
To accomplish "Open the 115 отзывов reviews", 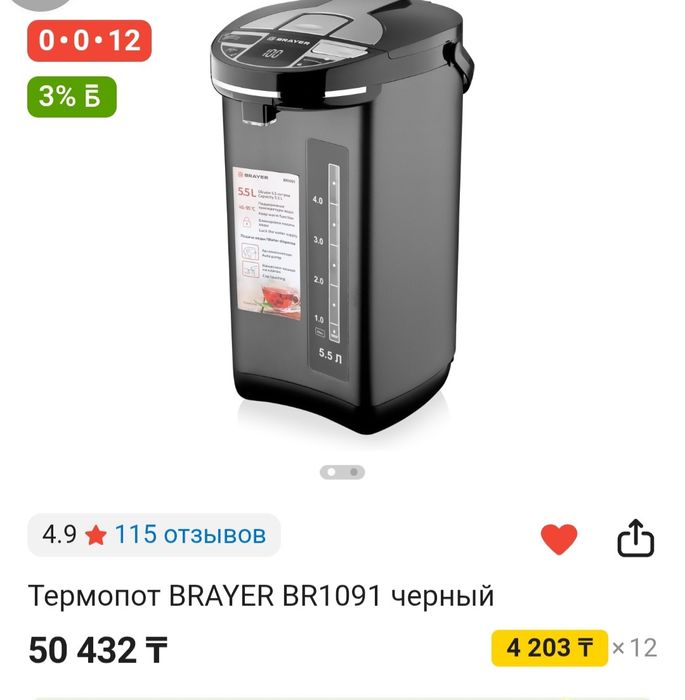I will [x=190, y=535].
